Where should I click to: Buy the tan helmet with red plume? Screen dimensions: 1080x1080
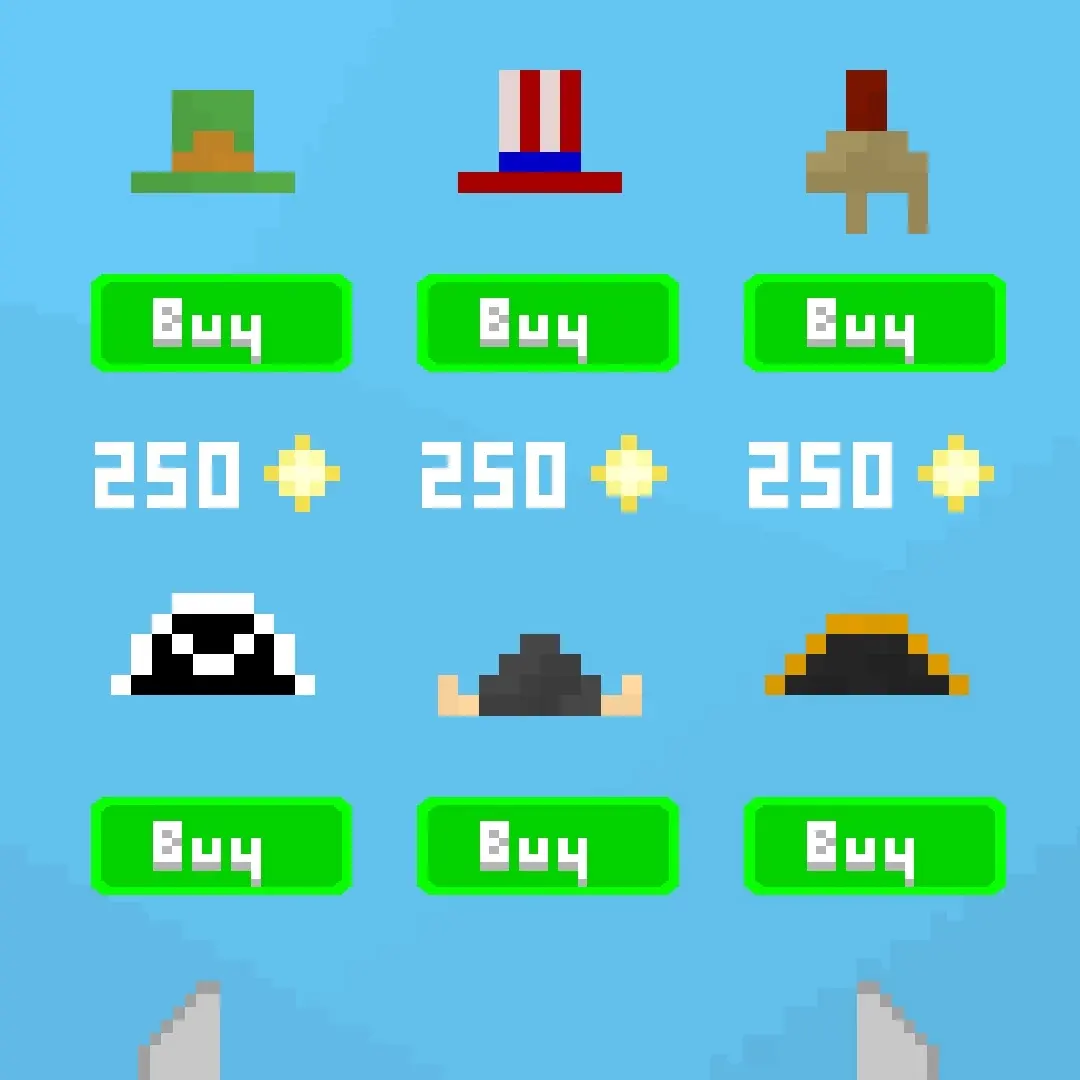tap(874, 324)
